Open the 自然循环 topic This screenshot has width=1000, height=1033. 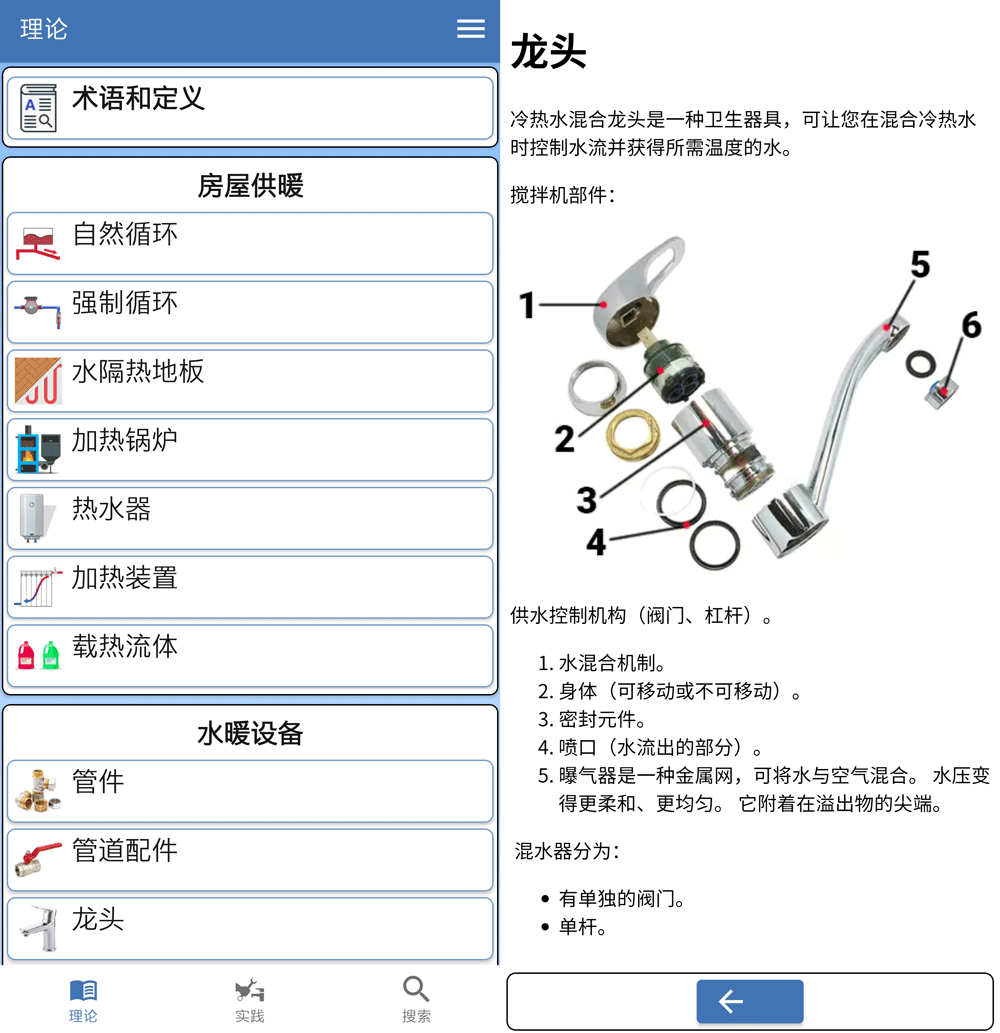pos(250,243)
